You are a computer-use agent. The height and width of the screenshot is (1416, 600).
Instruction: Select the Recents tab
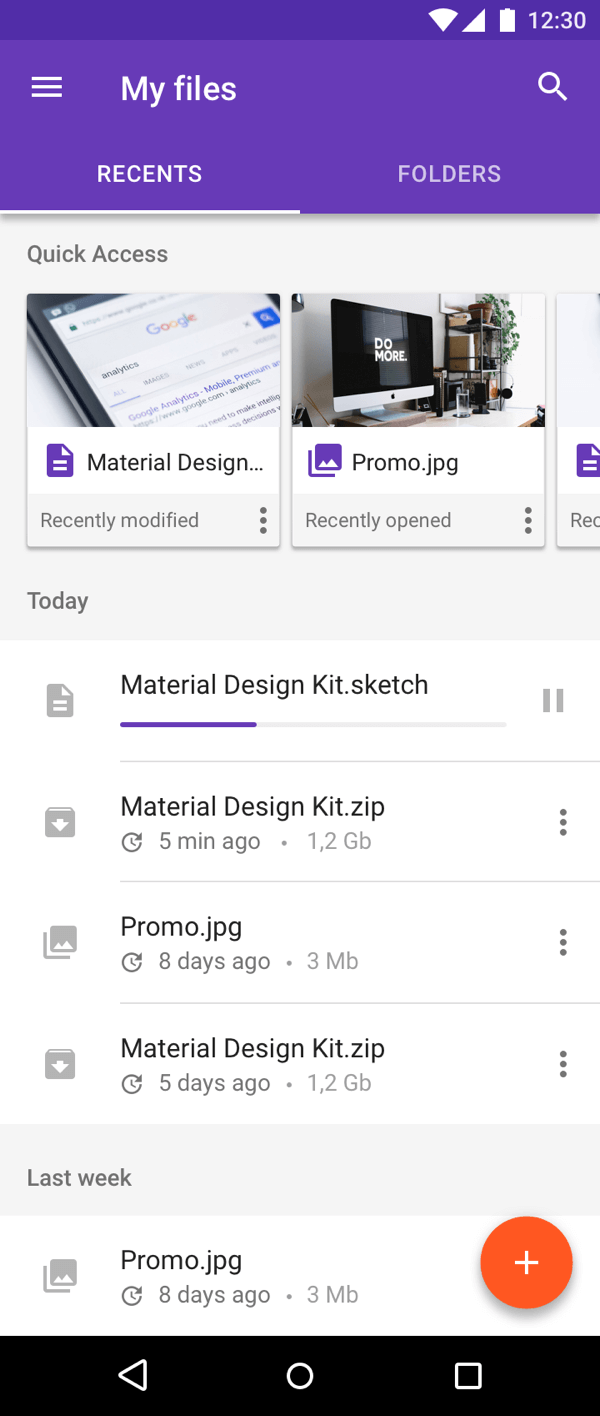[150, 174]
